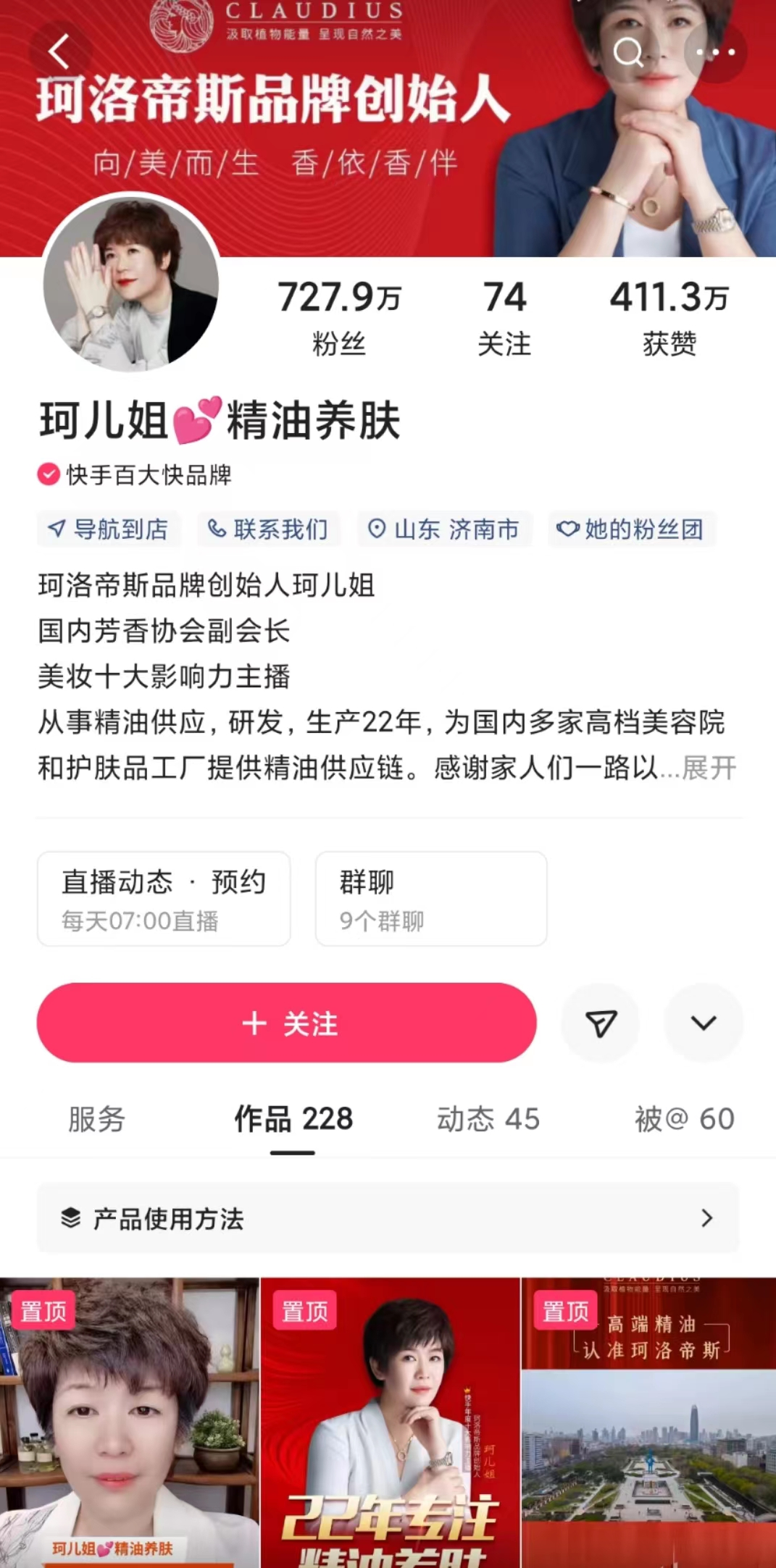
Task: Tap 联系我们 to contact the shop
Action: pyautogui.click(x=268, y=529)
